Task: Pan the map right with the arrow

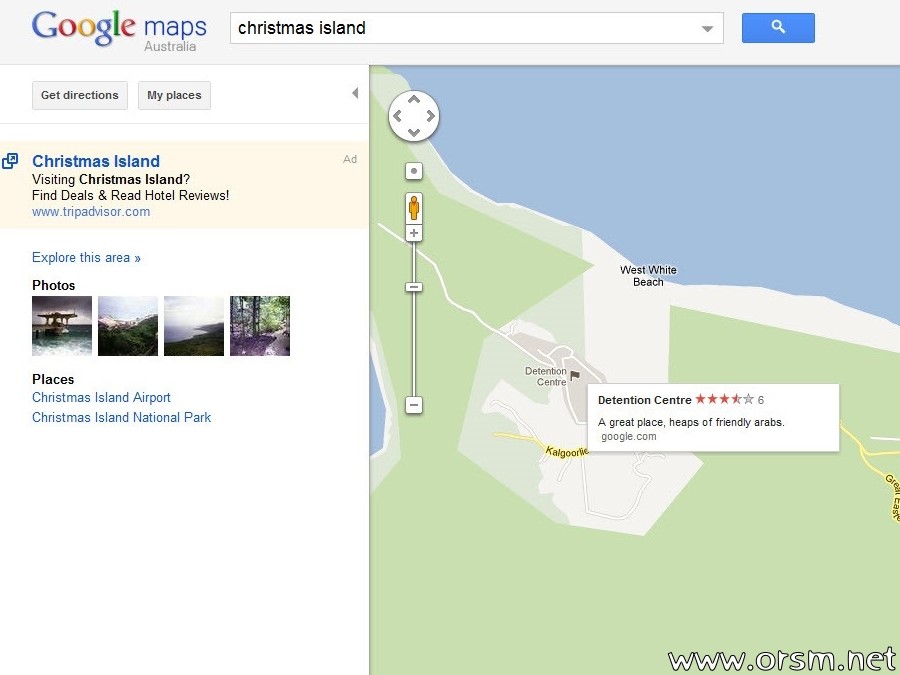Action: tap(431, 116)
